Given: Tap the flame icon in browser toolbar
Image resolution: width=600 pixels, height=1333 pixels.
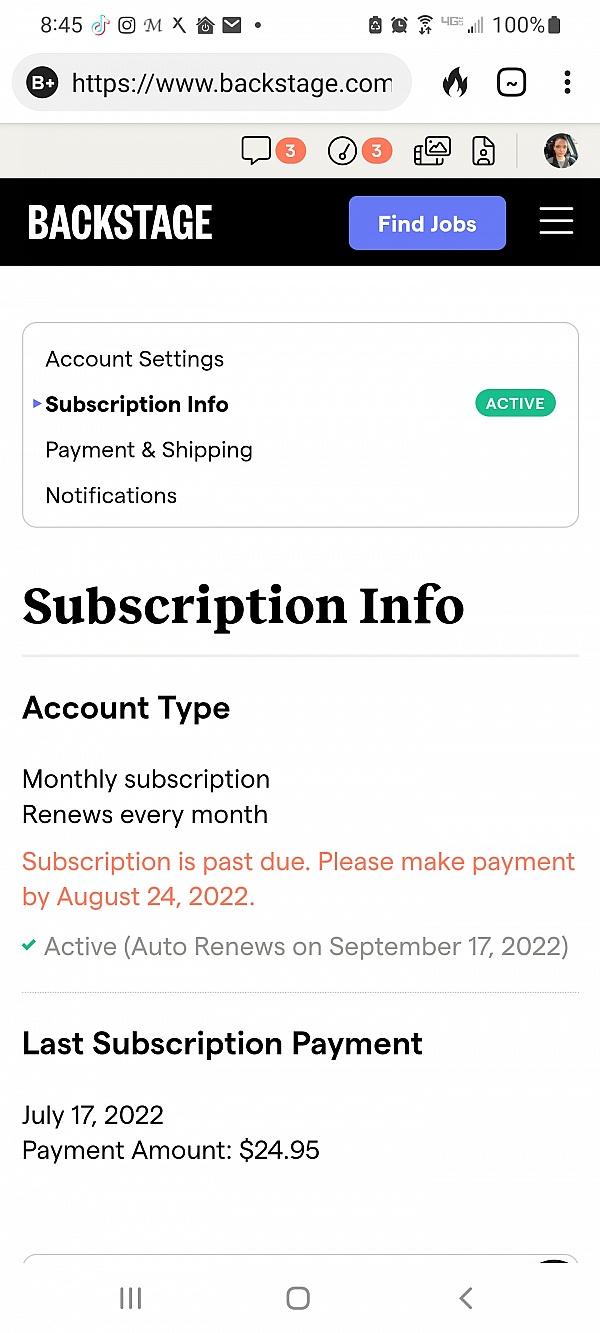Looking at the screenshot, I should [455, 83].
